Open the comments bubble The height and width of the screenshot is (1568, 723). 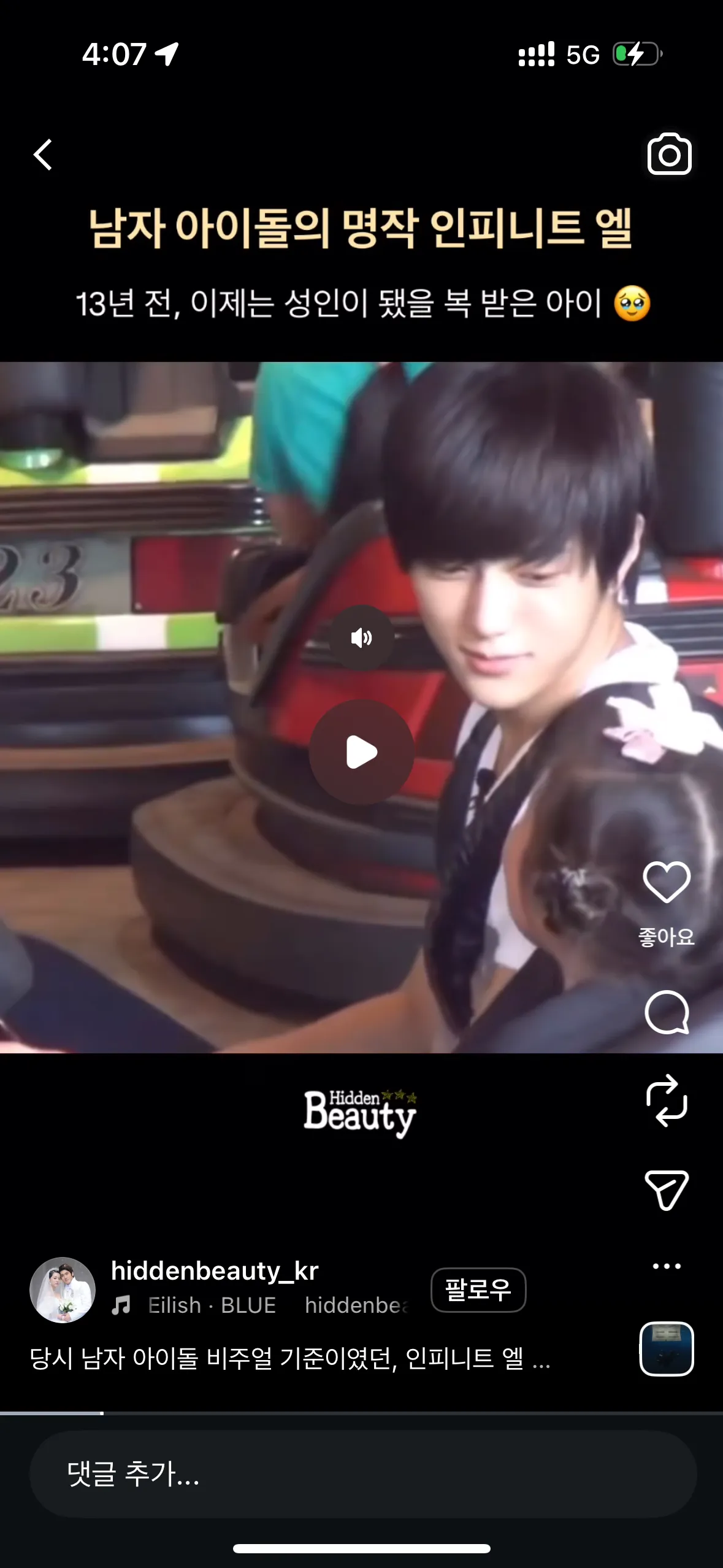[x=667, y=1012]
